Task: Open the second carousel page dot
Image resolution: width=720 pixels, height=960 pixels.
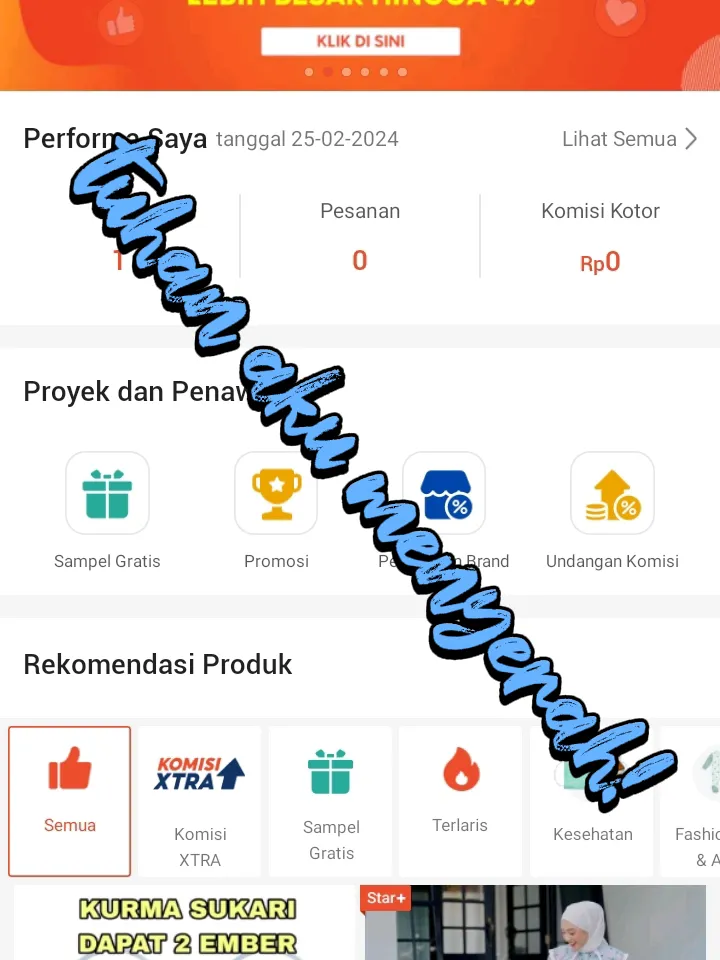Action: (x=328, y=71)
